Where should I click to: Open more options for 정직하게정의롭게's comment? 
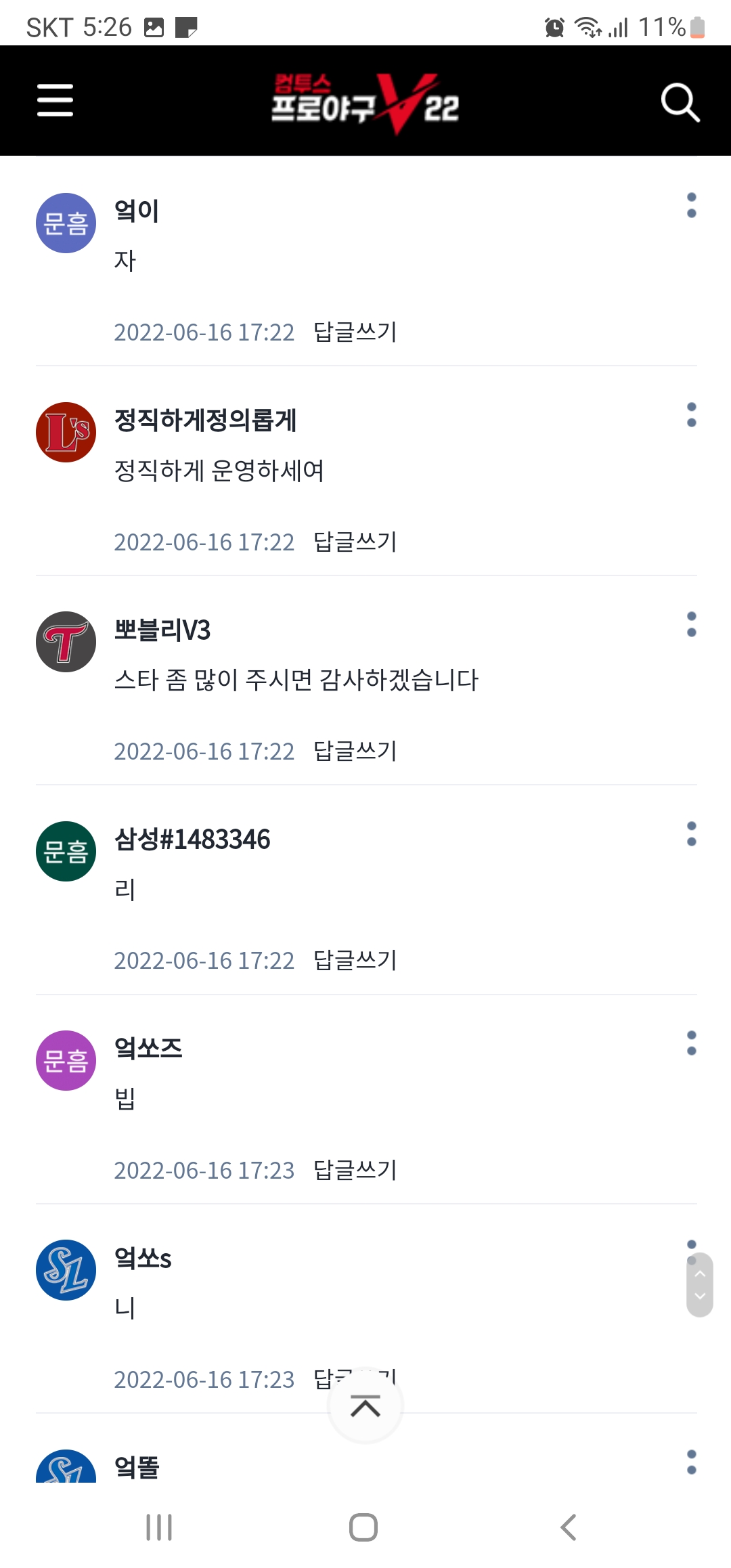point(691,414)
